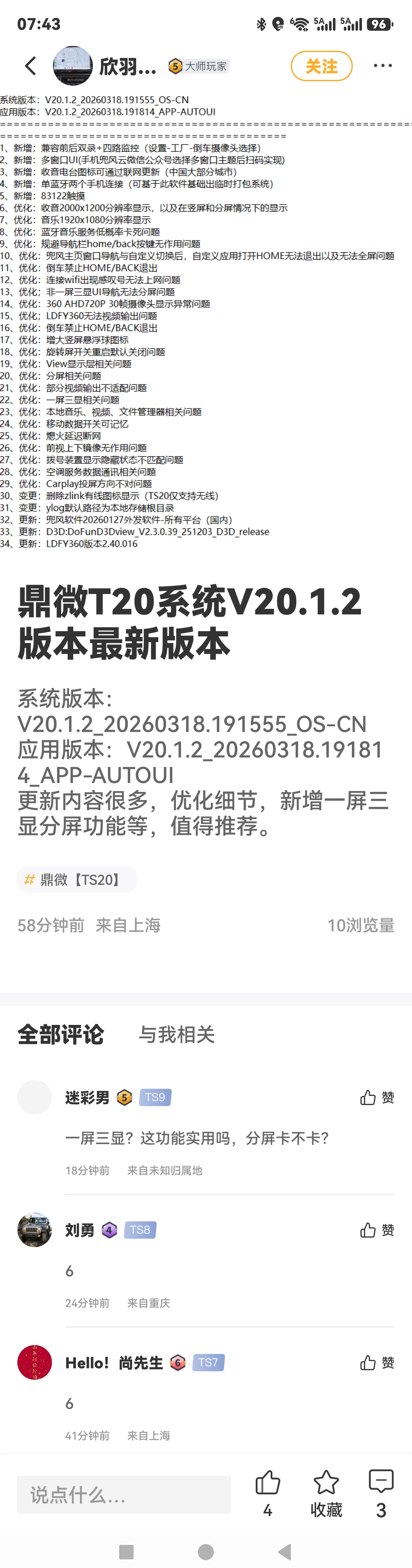
Task: Switch to the 与我相关 comments tab
Action: (x=176, y=1034)
